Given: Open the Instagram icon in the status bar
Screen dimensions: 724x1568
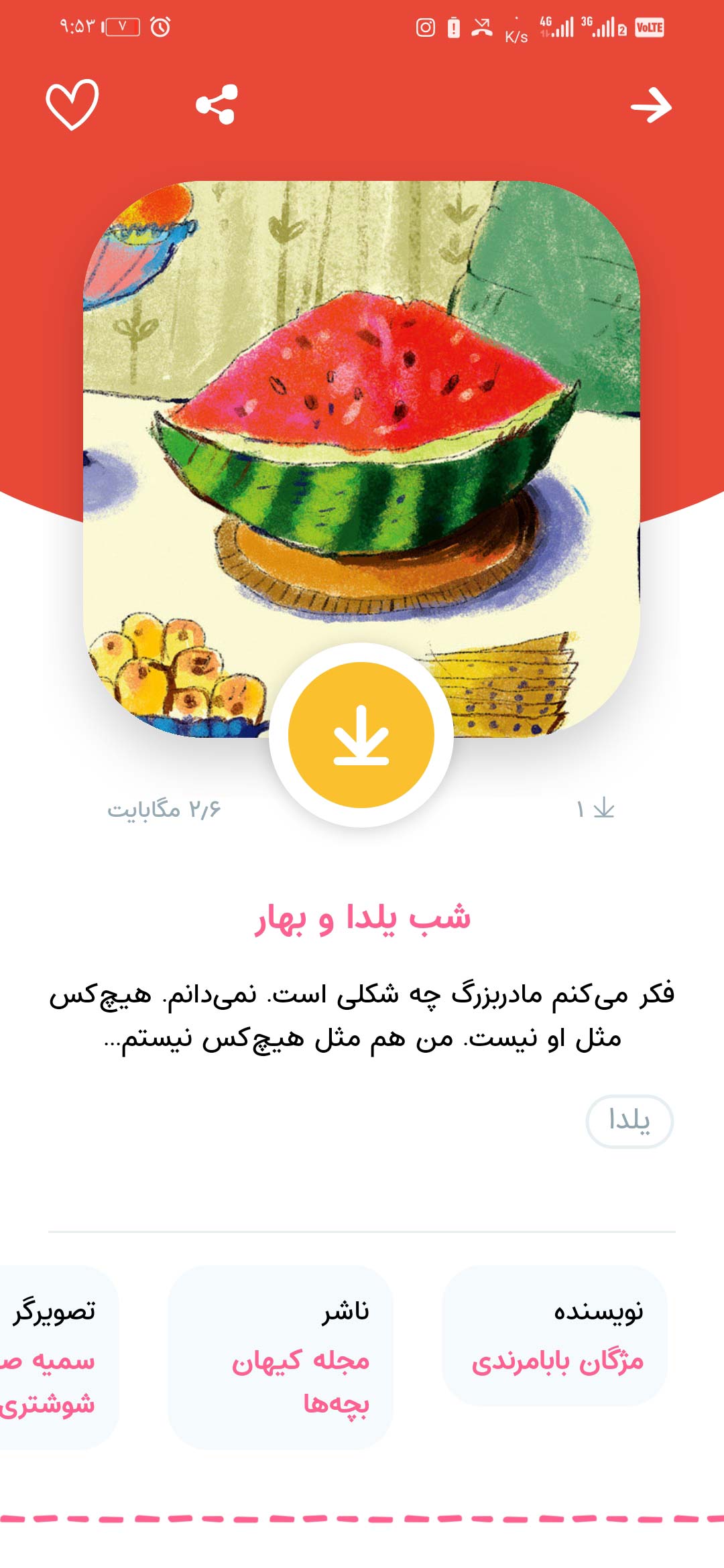Looking at the screenshot, I should tap(425, 25).
